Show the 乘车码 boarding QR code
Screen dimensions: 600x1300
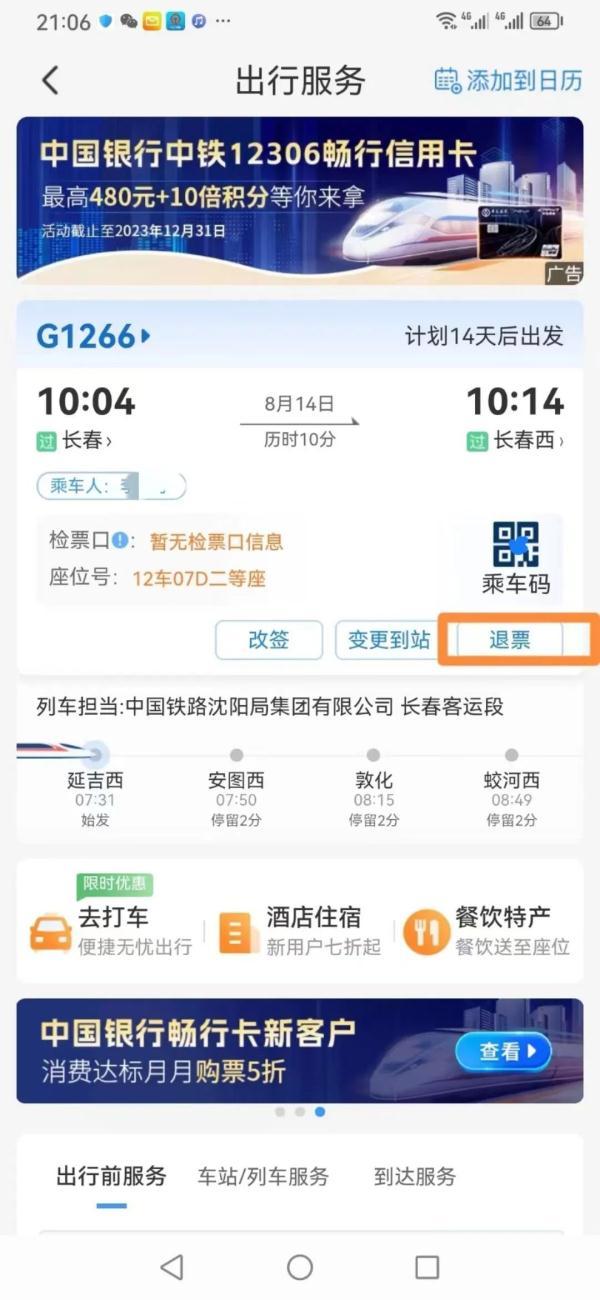[x=515, y=558]
